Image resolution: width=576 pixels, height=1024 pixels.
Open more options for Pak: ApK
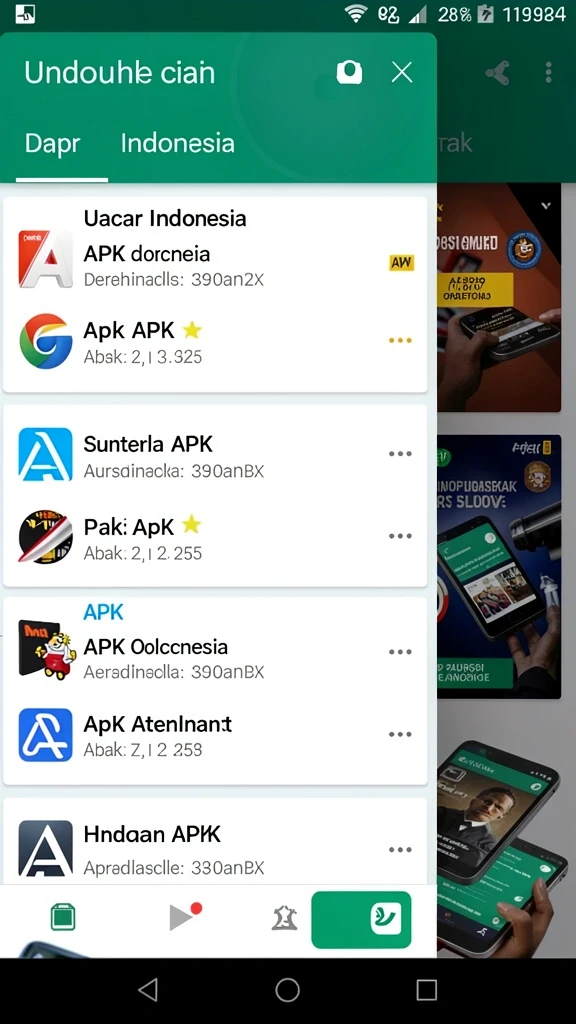400,536
